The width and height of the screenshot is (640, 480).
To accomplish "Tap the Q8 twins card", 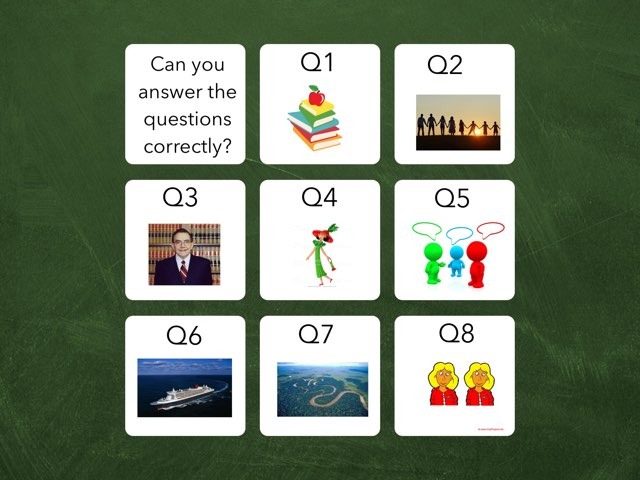I will pyautogui.click(x=454, y=376).
